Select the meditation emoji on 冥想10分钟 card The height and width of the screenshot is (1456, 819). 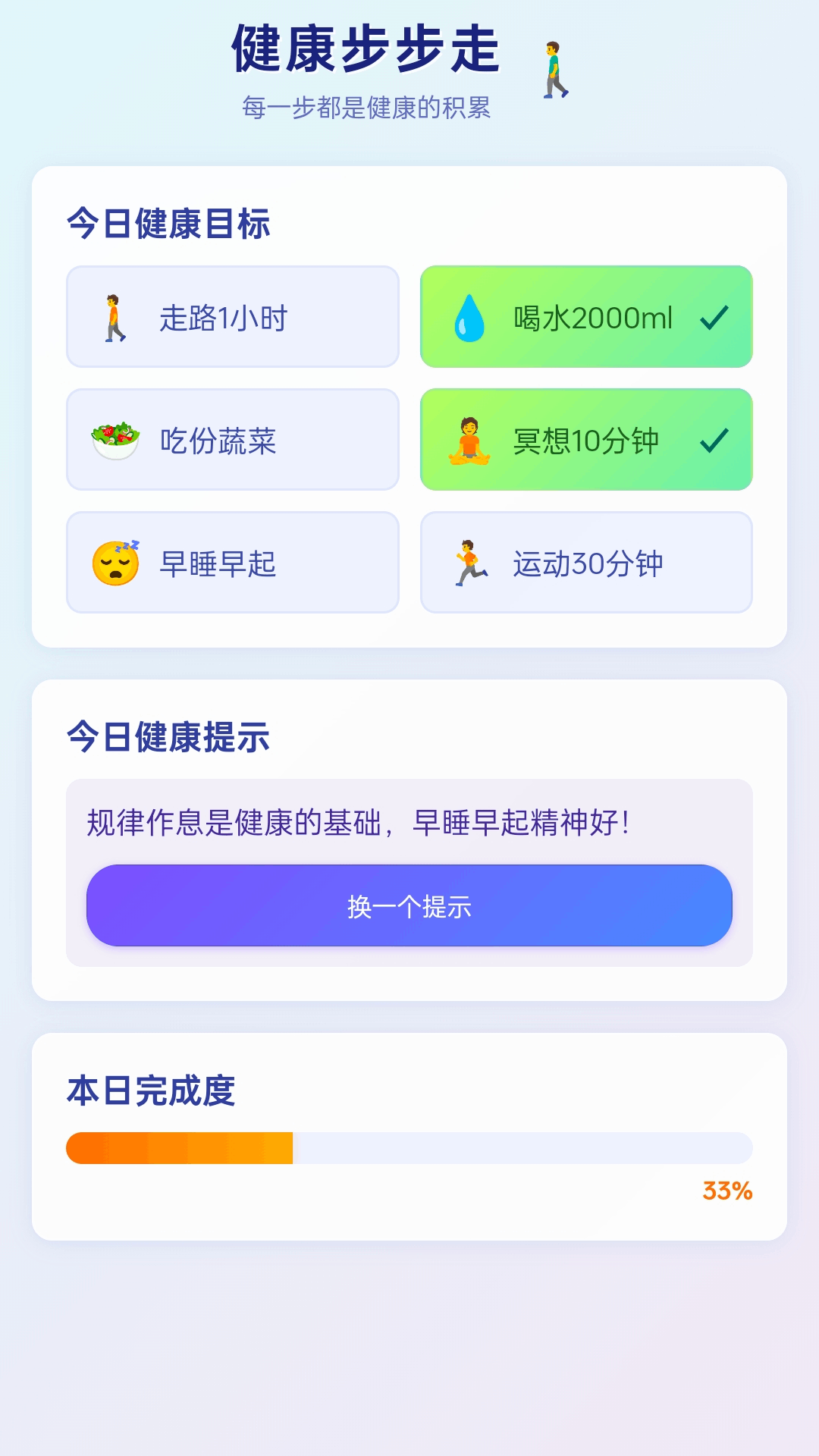[469, 439]
